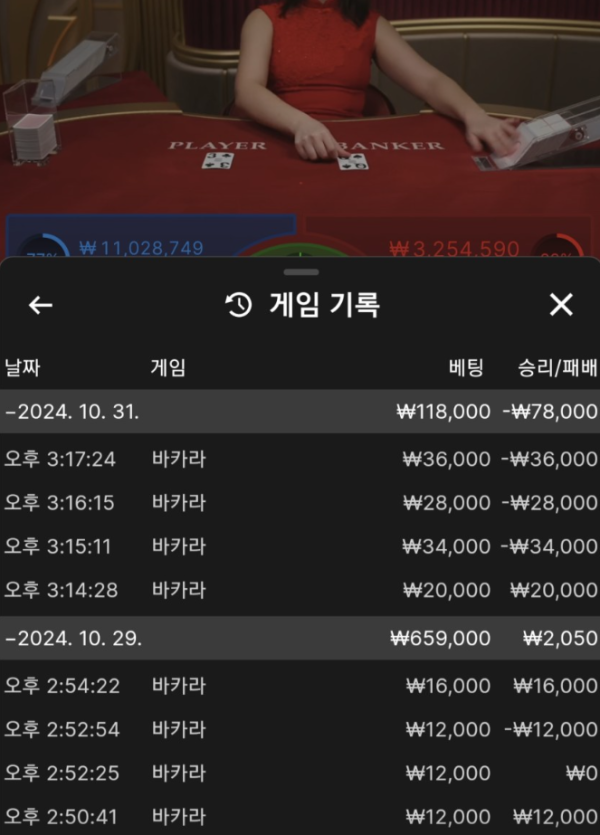Select the 오후 2:52:25 바카라 entry
This screenshot has width=600, height=835.
click(300, 774)
